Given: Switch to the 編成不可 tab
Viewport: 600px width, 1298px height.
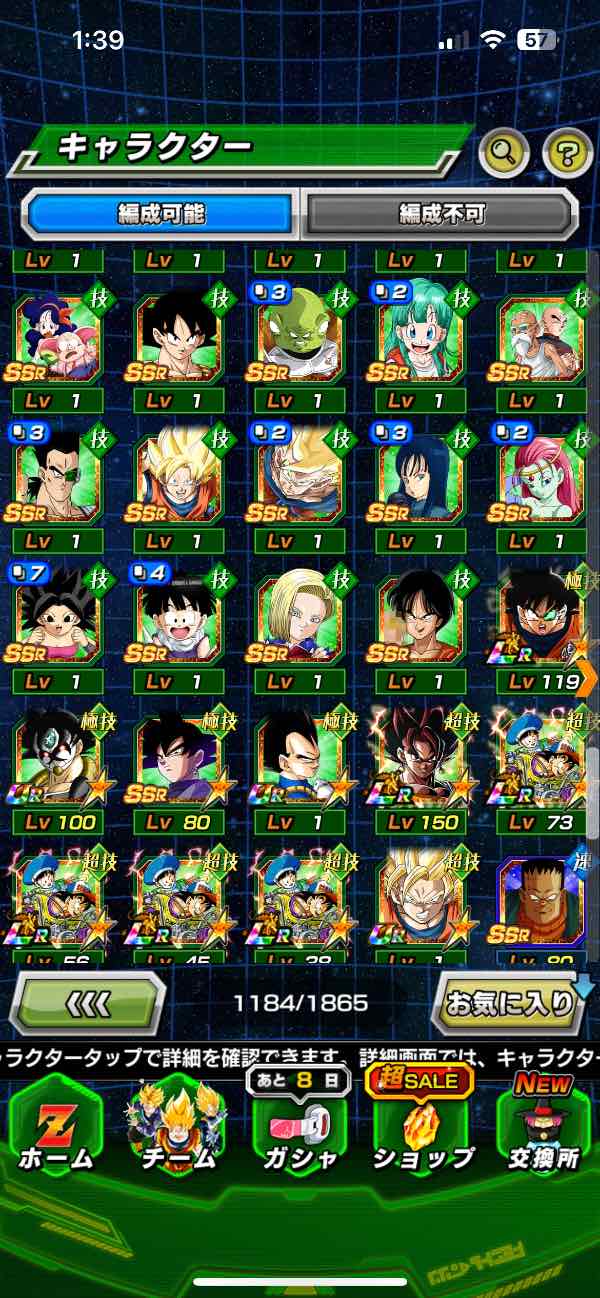Looking at the screenshot, I should 441,214.
